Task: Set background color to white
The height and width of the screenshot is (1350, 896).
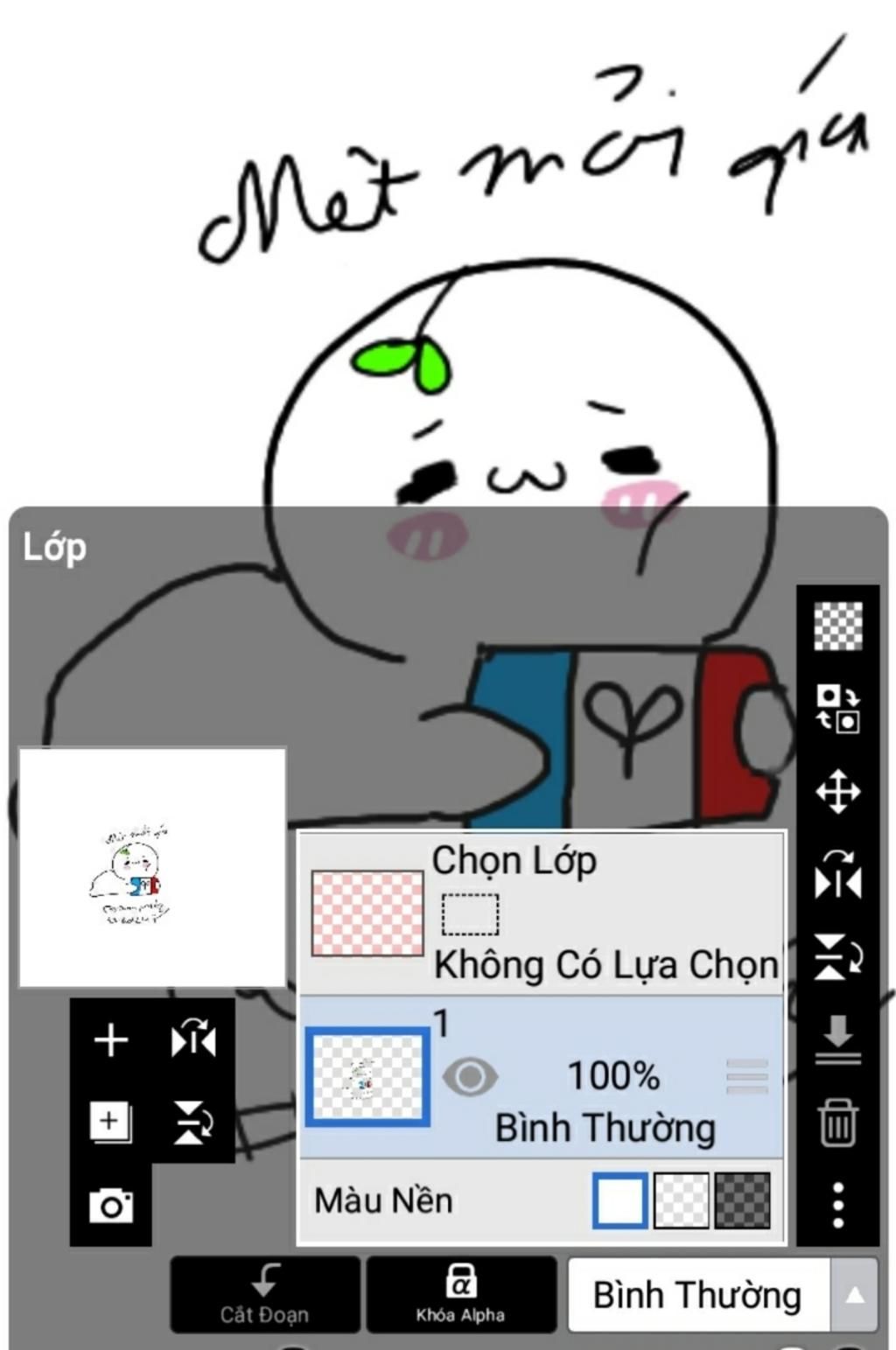Action: [x=619, y=1200]
